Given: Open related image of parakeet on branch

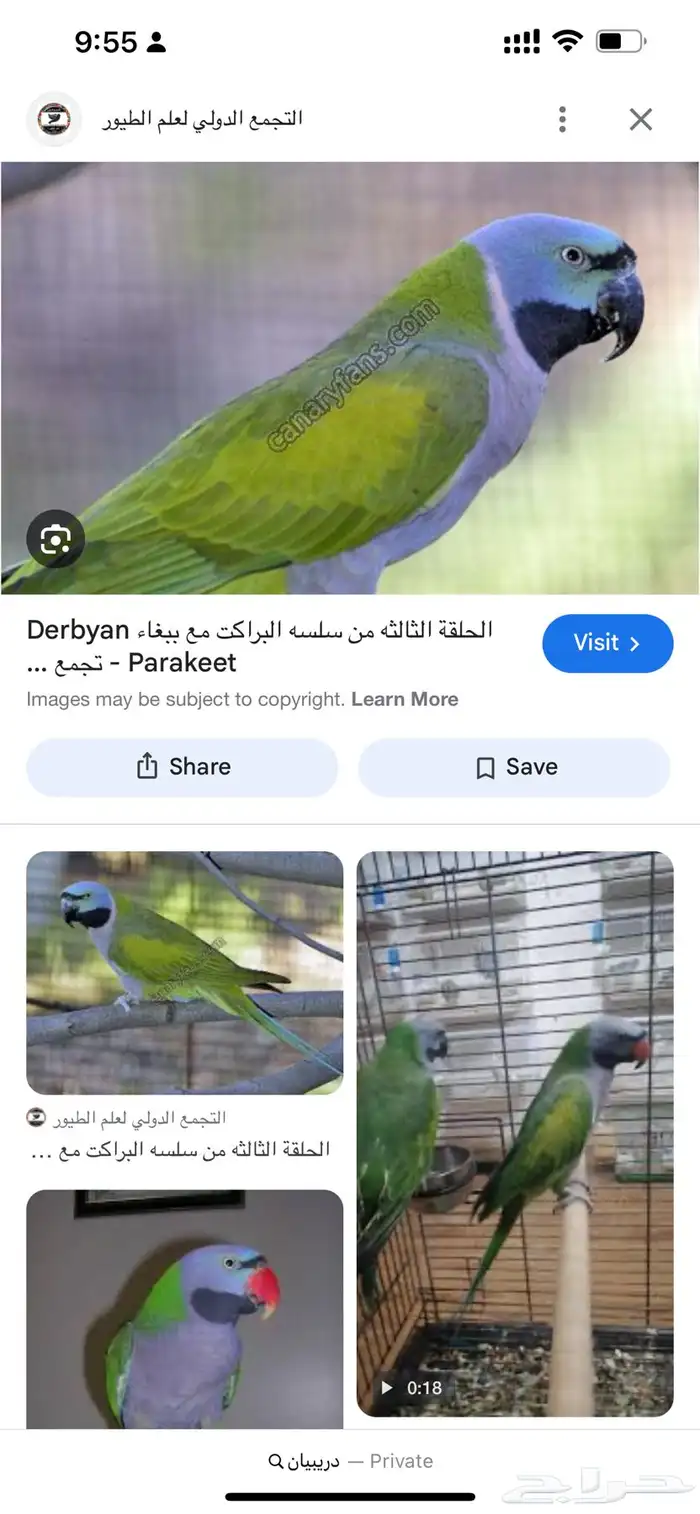Looking at the screenshot, I should coord(184,972).
